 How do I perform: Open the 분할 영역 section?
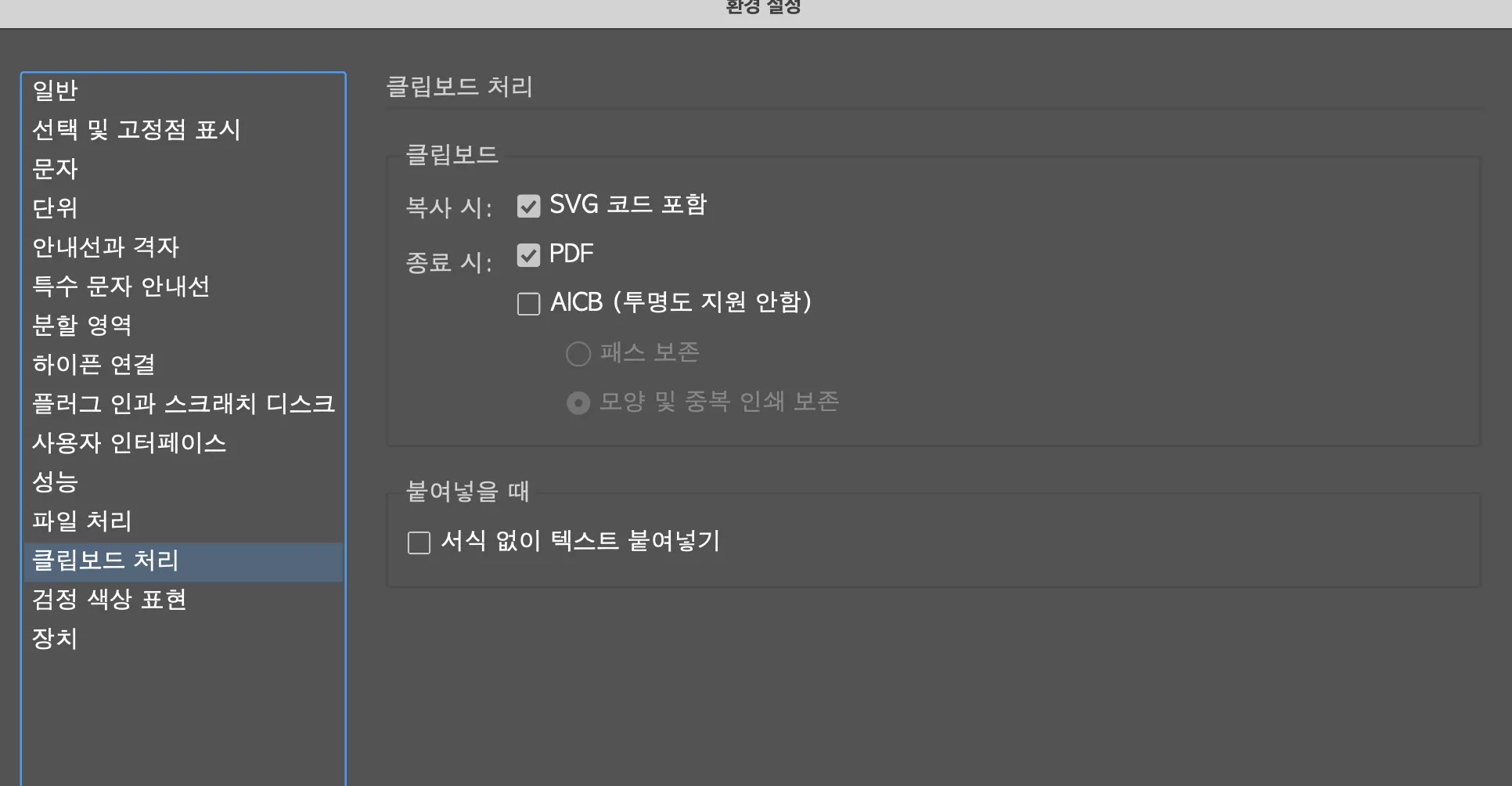(82, 326)
